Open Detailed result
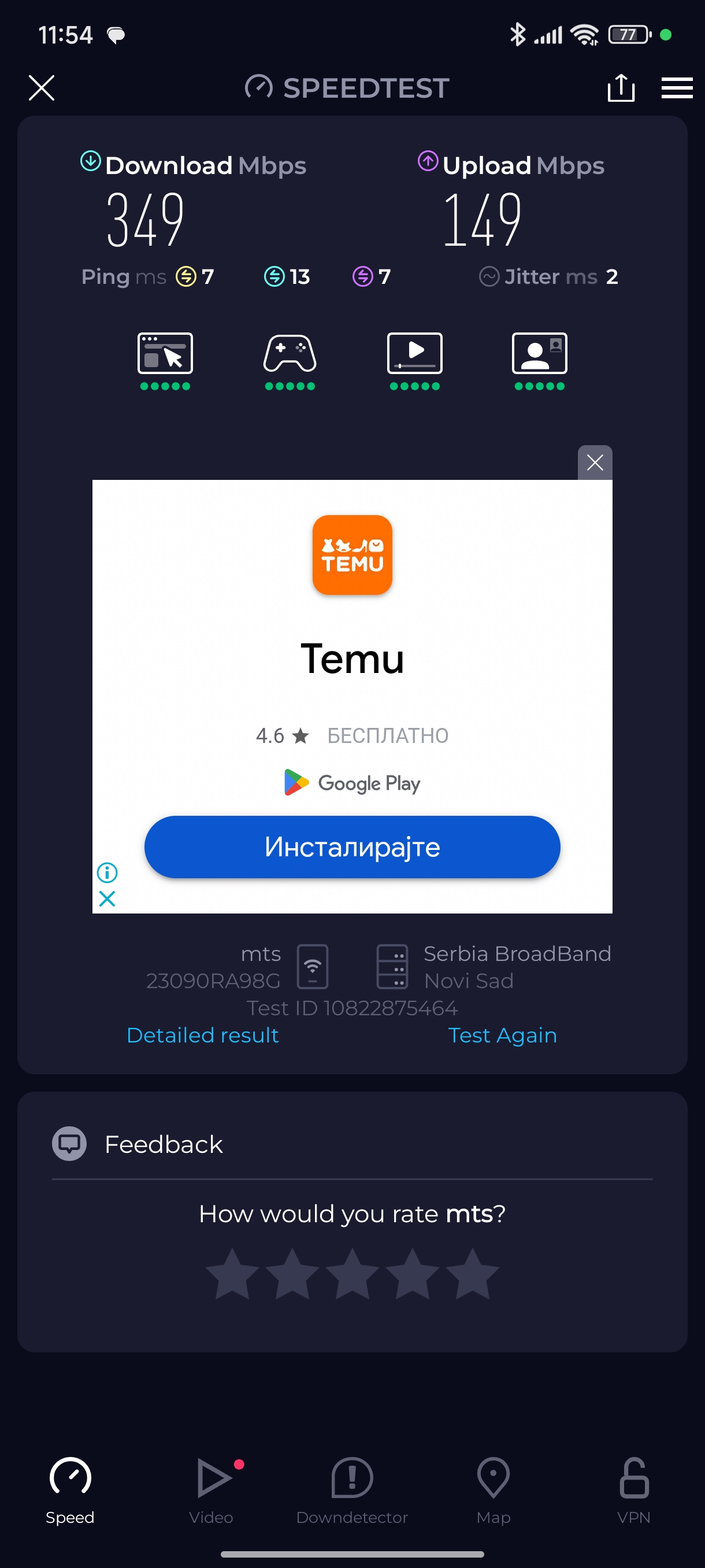Viewport: 705px width, 1568px height. [203, 1035]
